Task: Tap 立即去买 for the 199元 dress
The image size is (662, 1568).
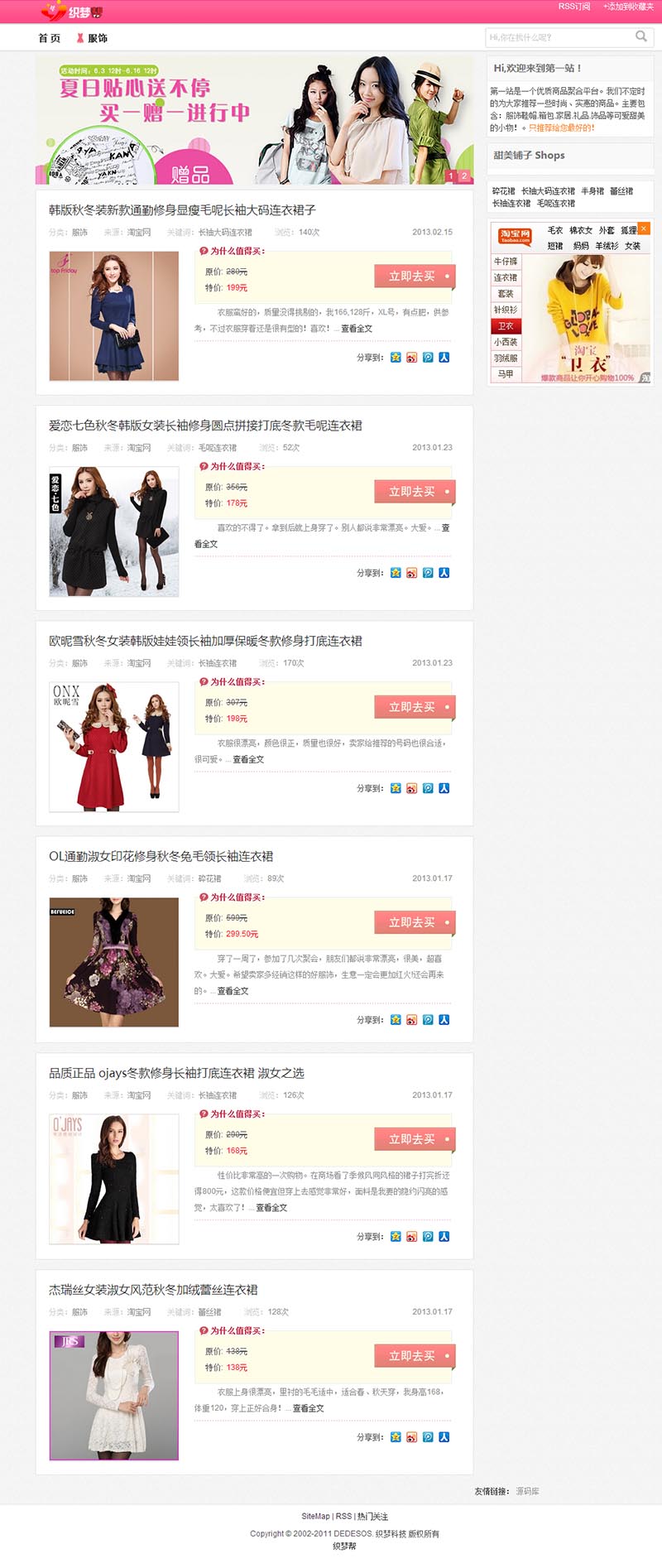Action: click(414, 277)
